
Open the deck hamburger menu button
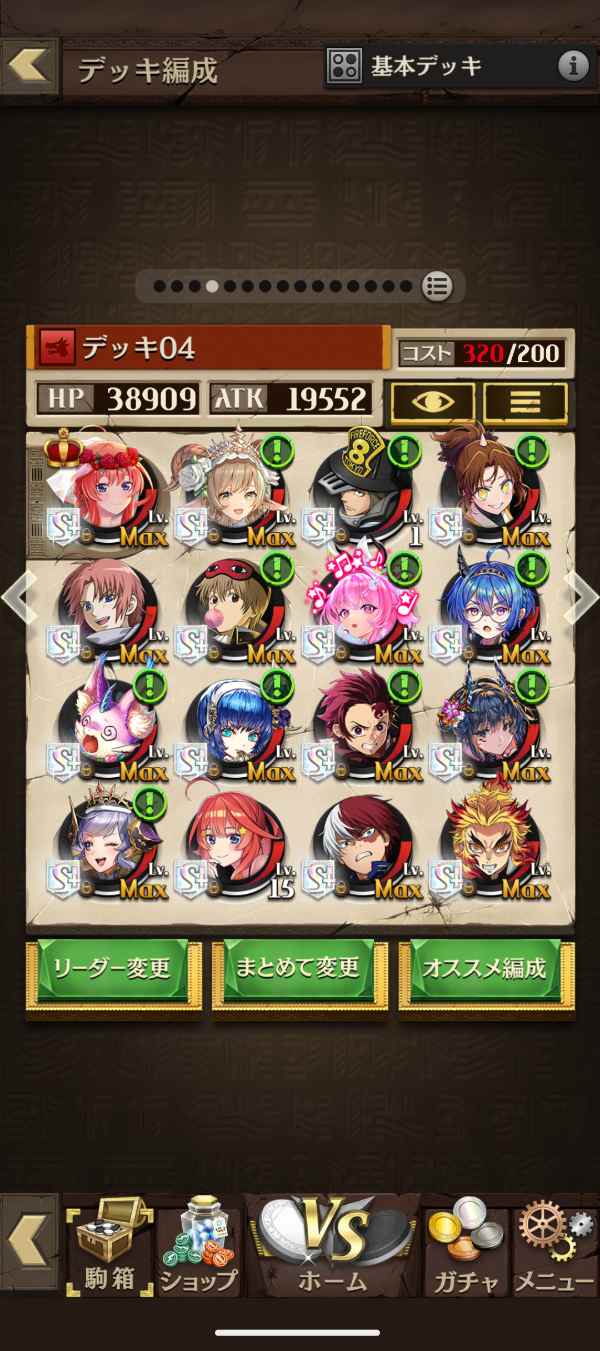pyautogui.click(x=525, y=402)
